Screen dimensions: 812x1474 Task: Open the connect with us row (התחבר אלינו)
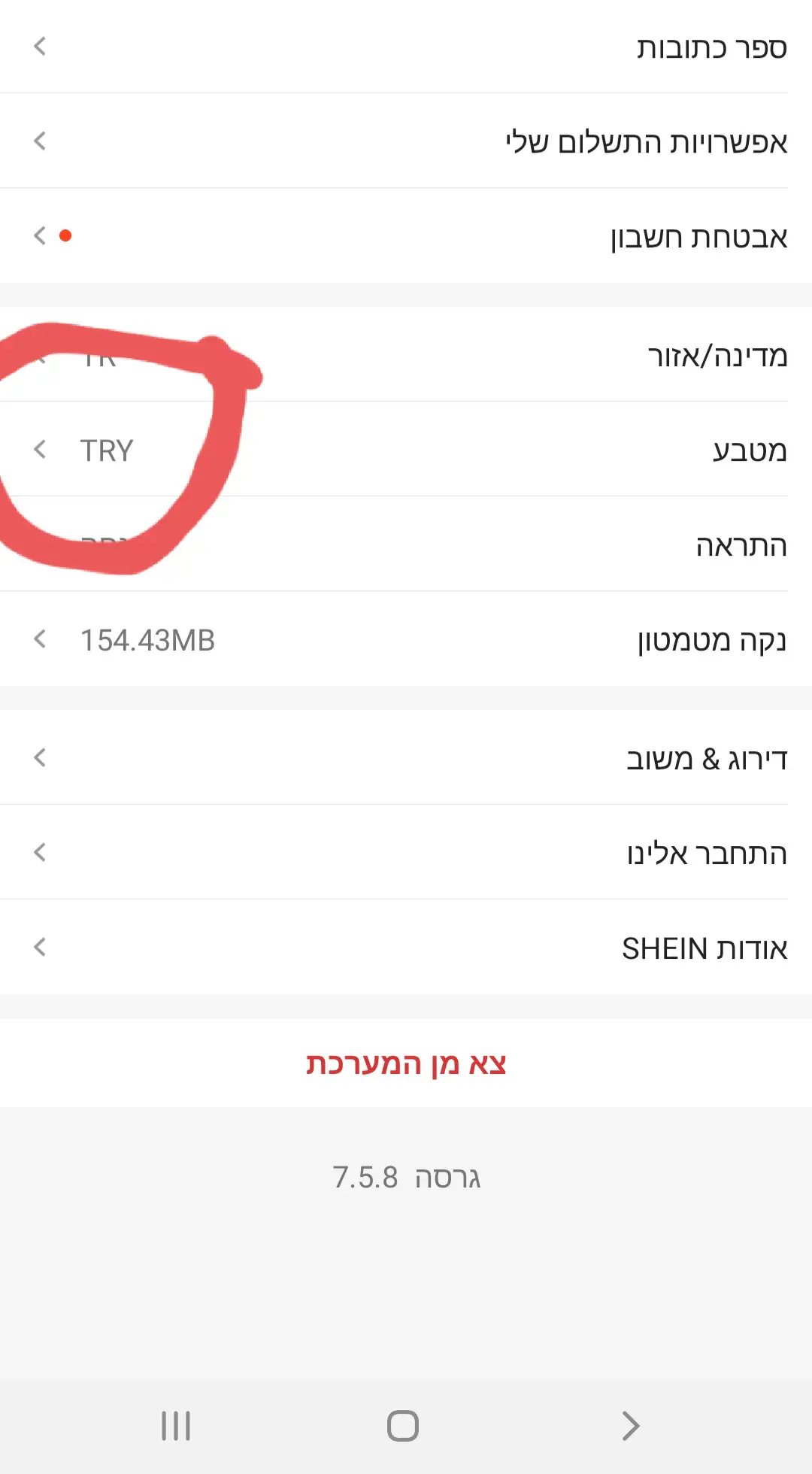pos(406,853)
